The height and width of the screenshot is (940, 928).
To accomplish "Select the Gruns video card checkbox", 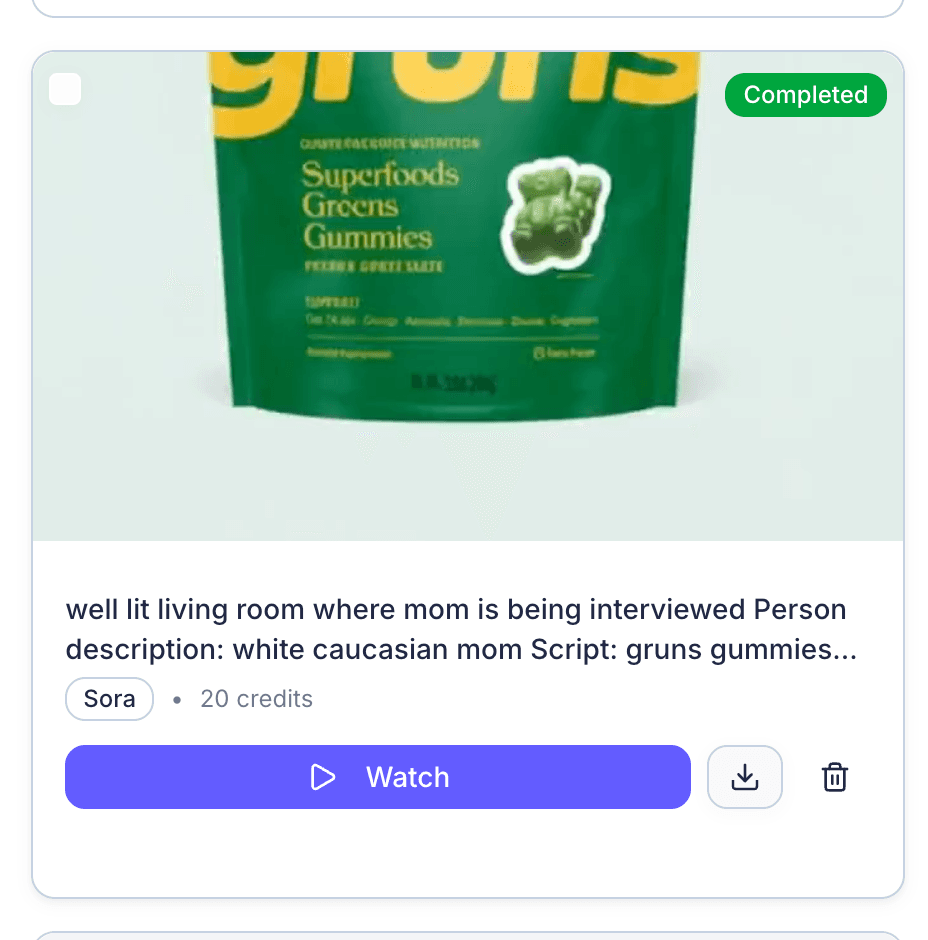I will pos(65,90).
